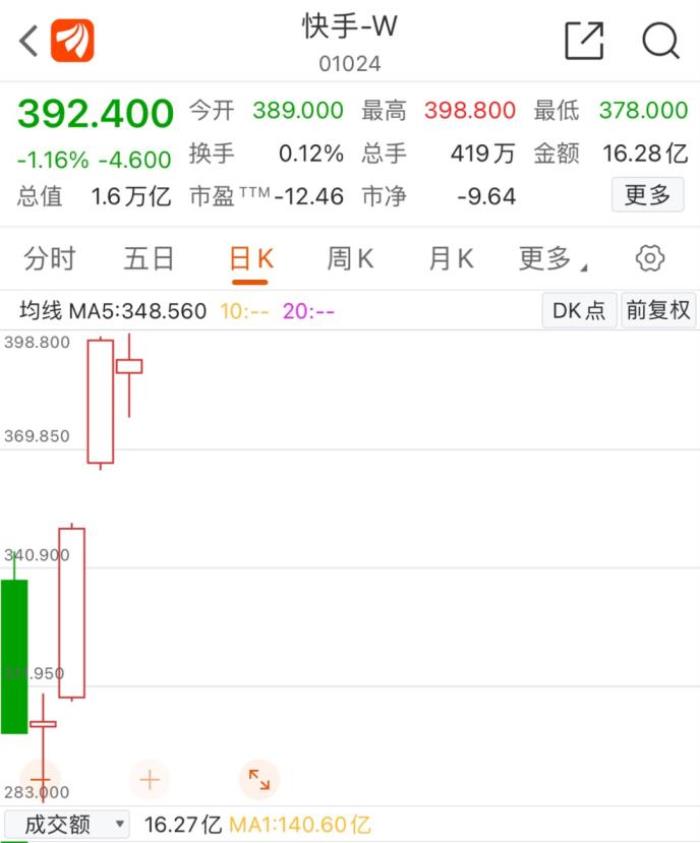This screenshot has width=700, height=843.
Task: Expand the 更多 chart period dropdown
Action: click(552, 260)
